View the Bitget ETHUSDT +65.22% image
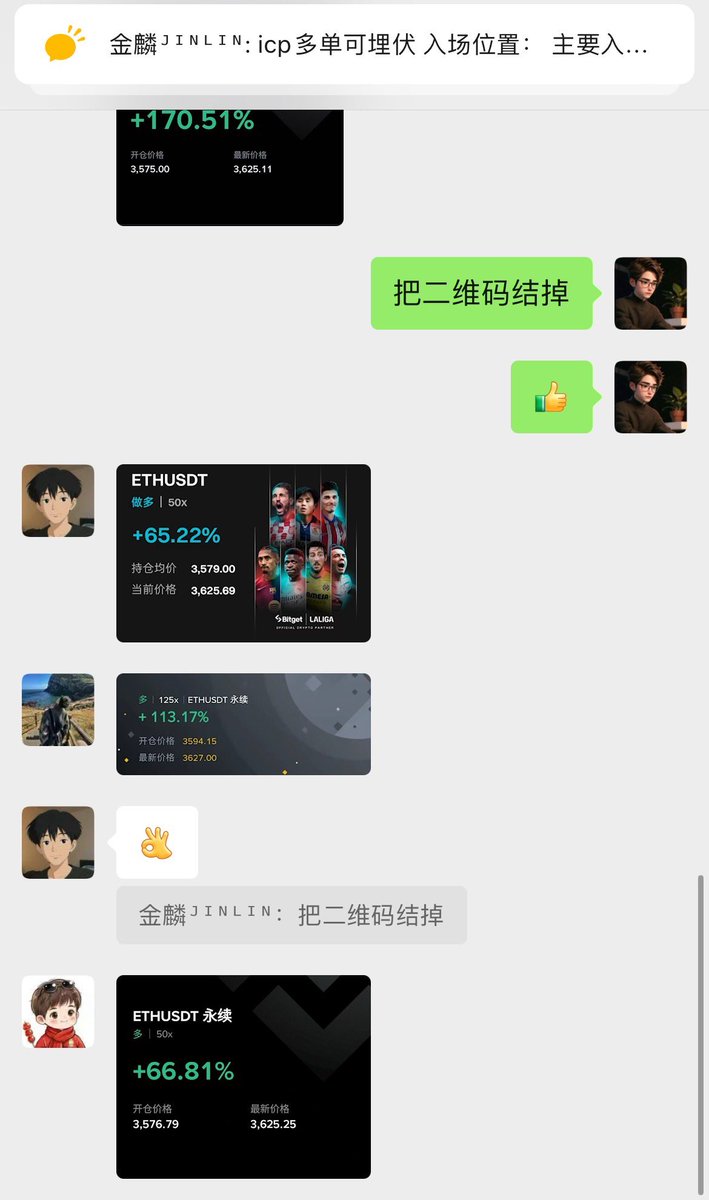Viewport: 709px width, 1200px height. (243, 553)
